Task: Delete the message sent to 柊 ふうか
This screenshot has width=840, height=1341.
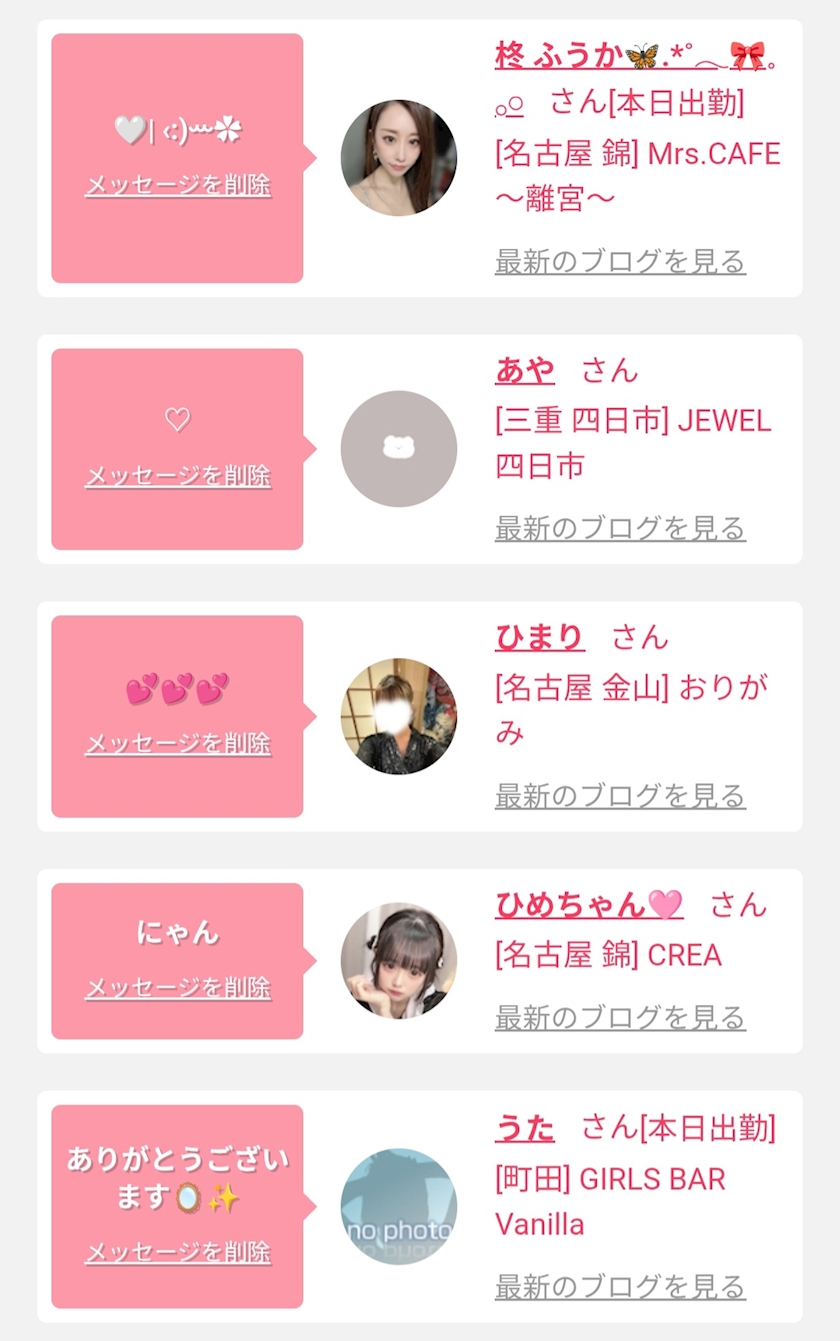Action: 178,185
